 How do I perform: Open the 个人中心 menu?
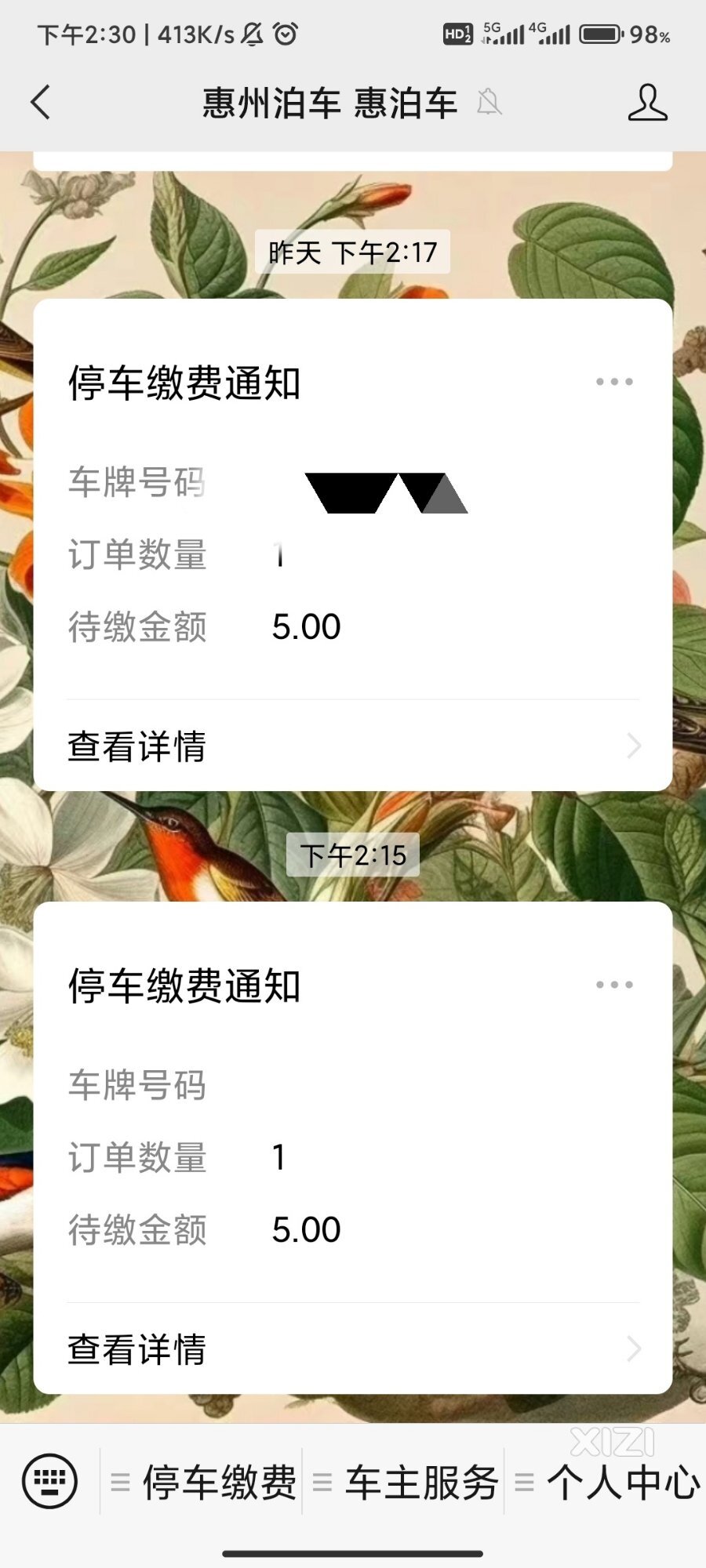[x=608, y=1482]
